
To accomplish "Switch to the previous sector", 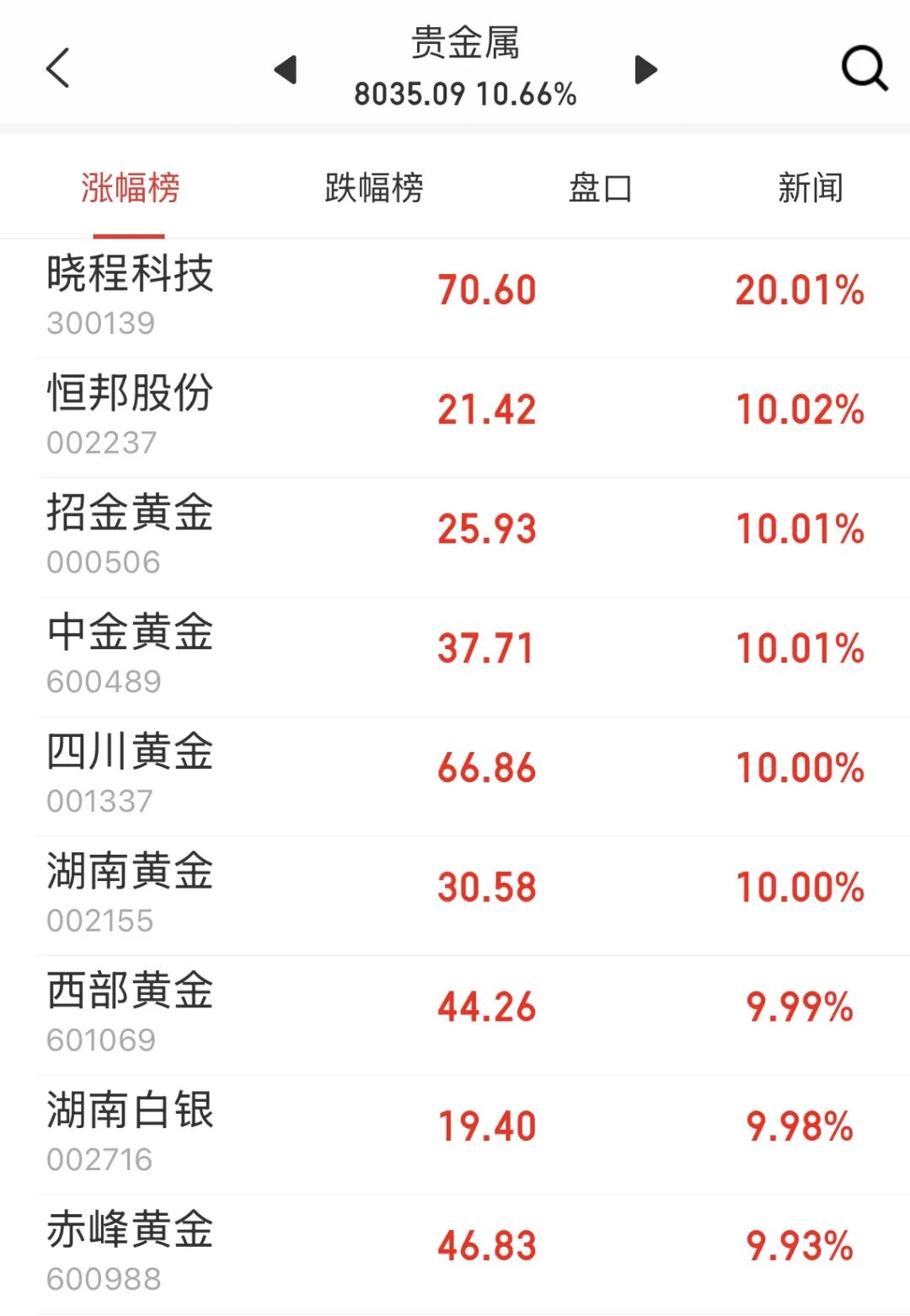I will 286,70.
